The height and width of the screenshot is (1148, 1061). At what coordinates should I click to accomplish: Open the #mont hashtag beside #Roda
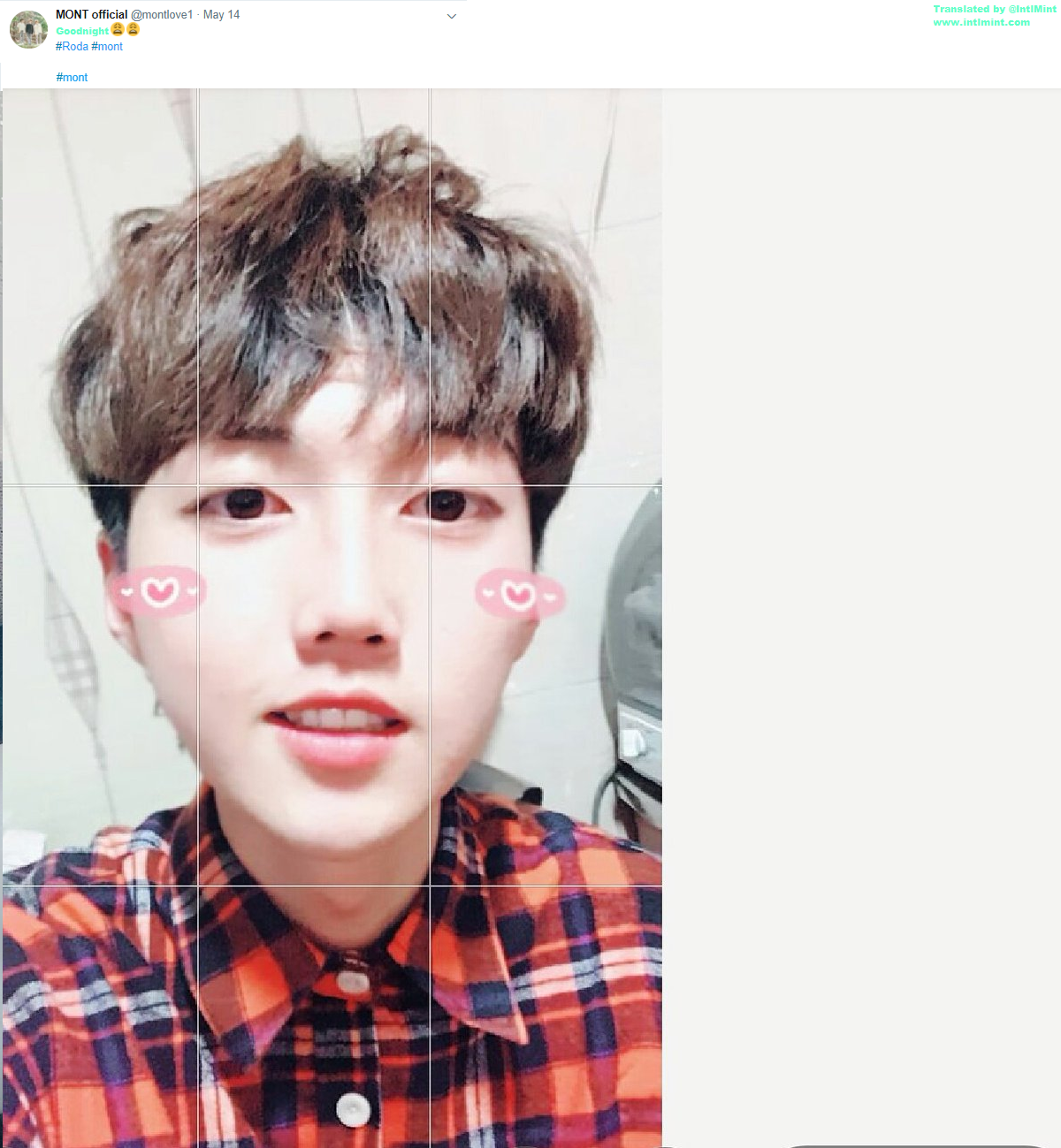coord(107,46)
